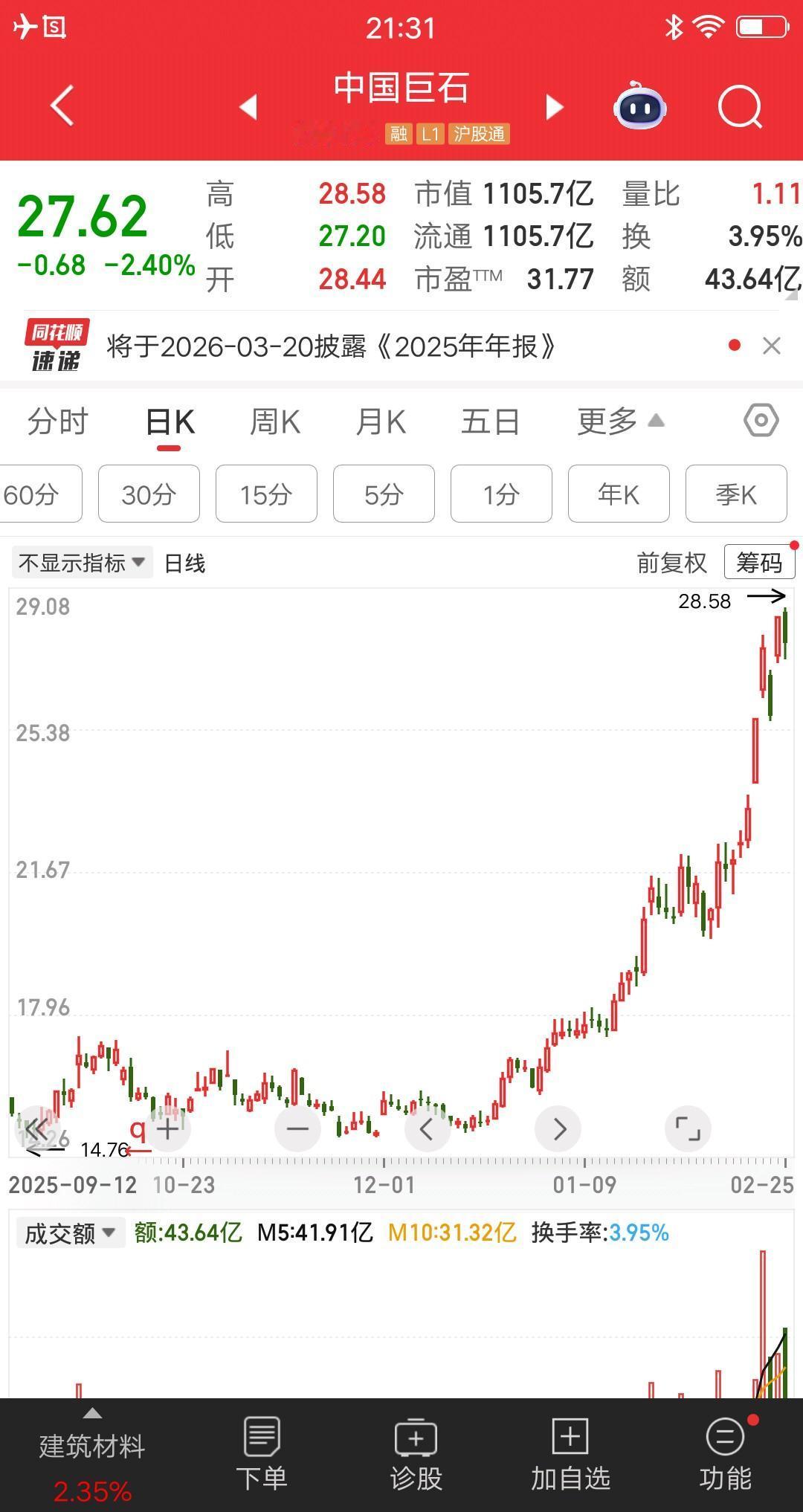The height and width of the screenshot is (1512, 803).
Task: Toggle 前复权 price adjustment mode
Action: pyautogui.click(x=671, y=563)
